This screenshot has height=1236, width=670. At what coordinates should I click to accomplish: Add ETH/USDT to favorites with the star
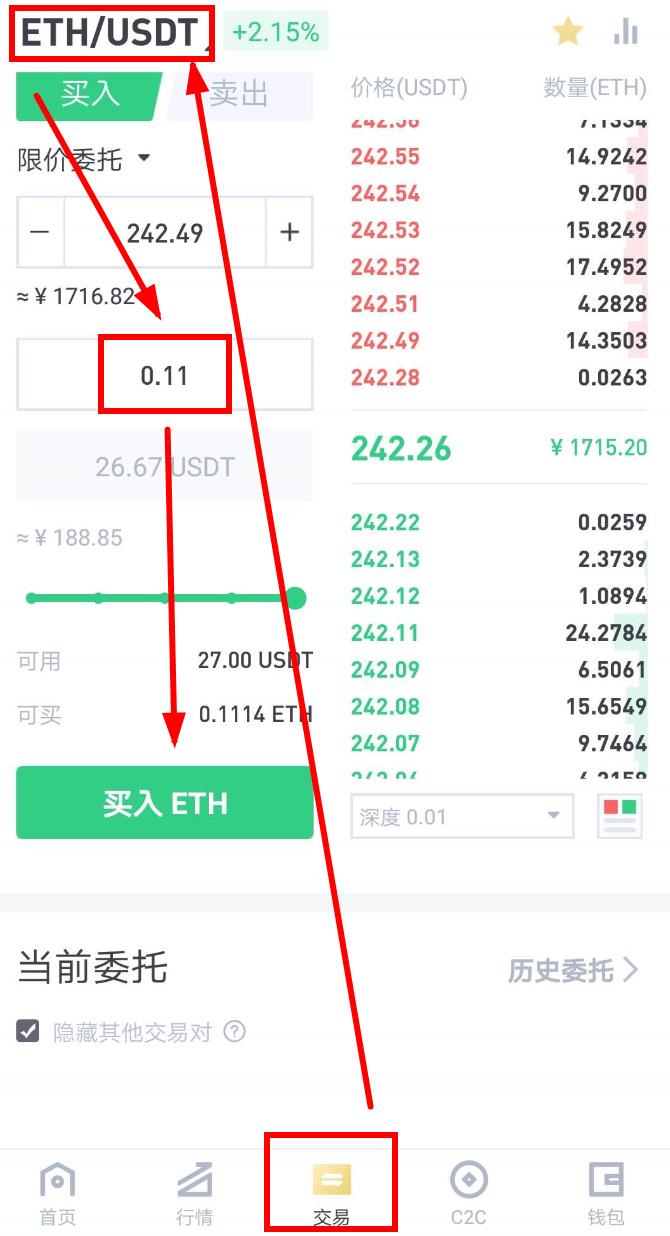568,32
